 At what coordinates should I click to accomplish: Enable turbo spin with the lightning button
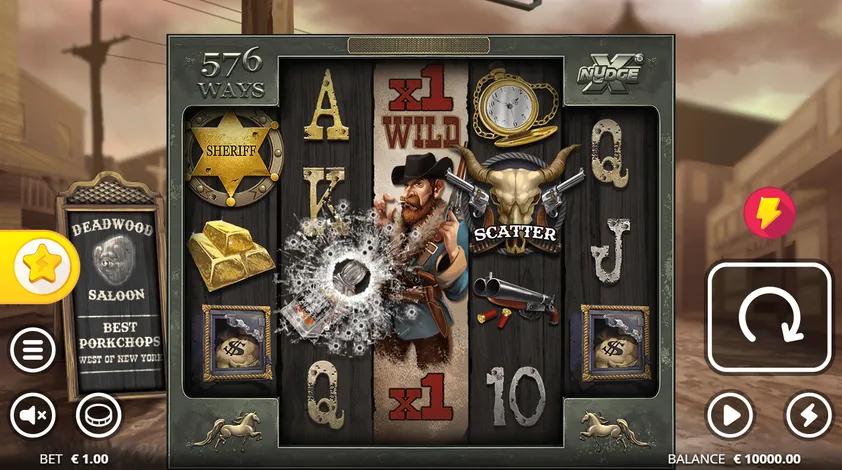coord(808,415)
